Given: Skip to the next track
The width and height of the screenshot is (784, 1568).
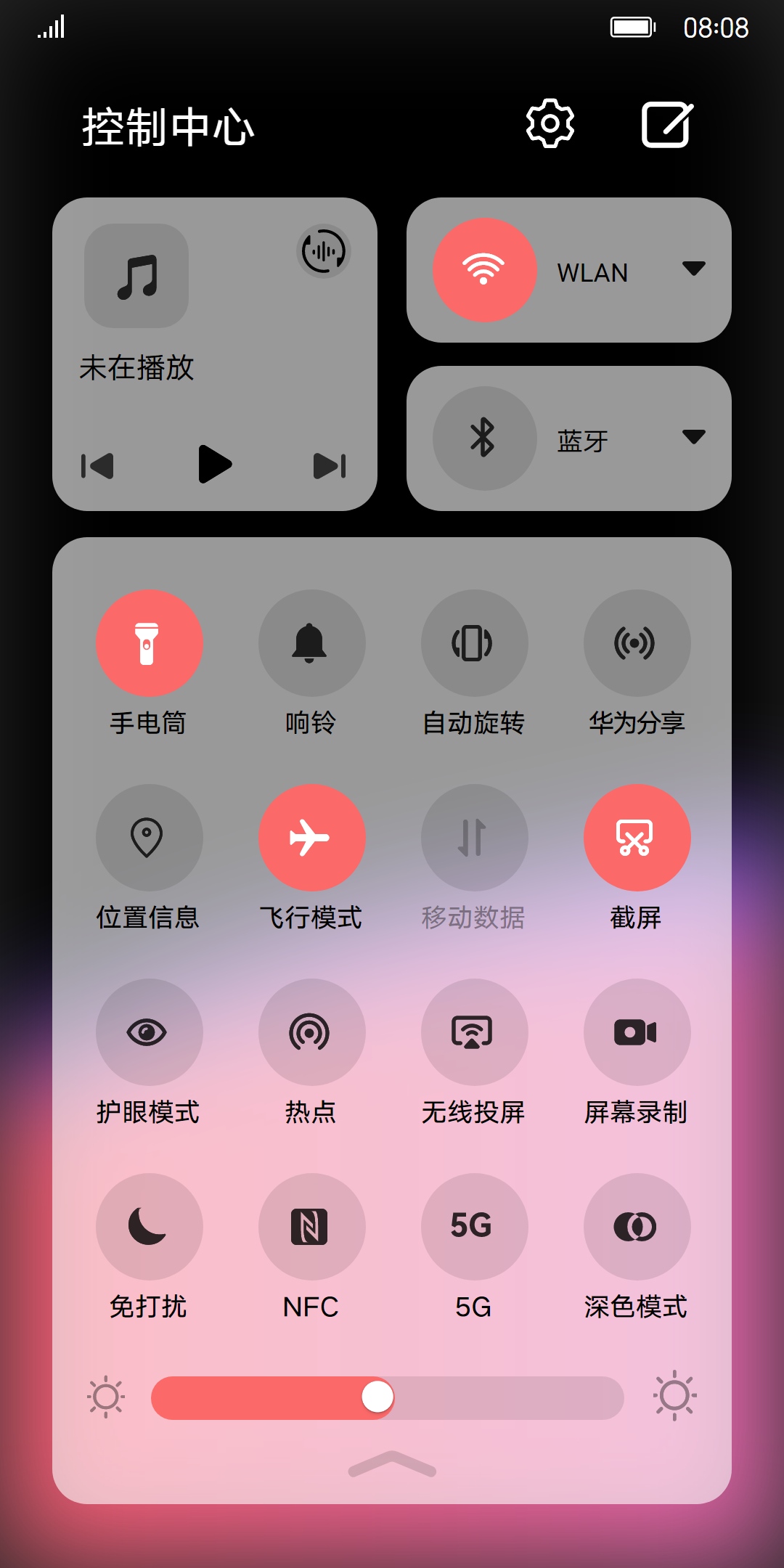Looking at the screenshot, I should 330,466.
